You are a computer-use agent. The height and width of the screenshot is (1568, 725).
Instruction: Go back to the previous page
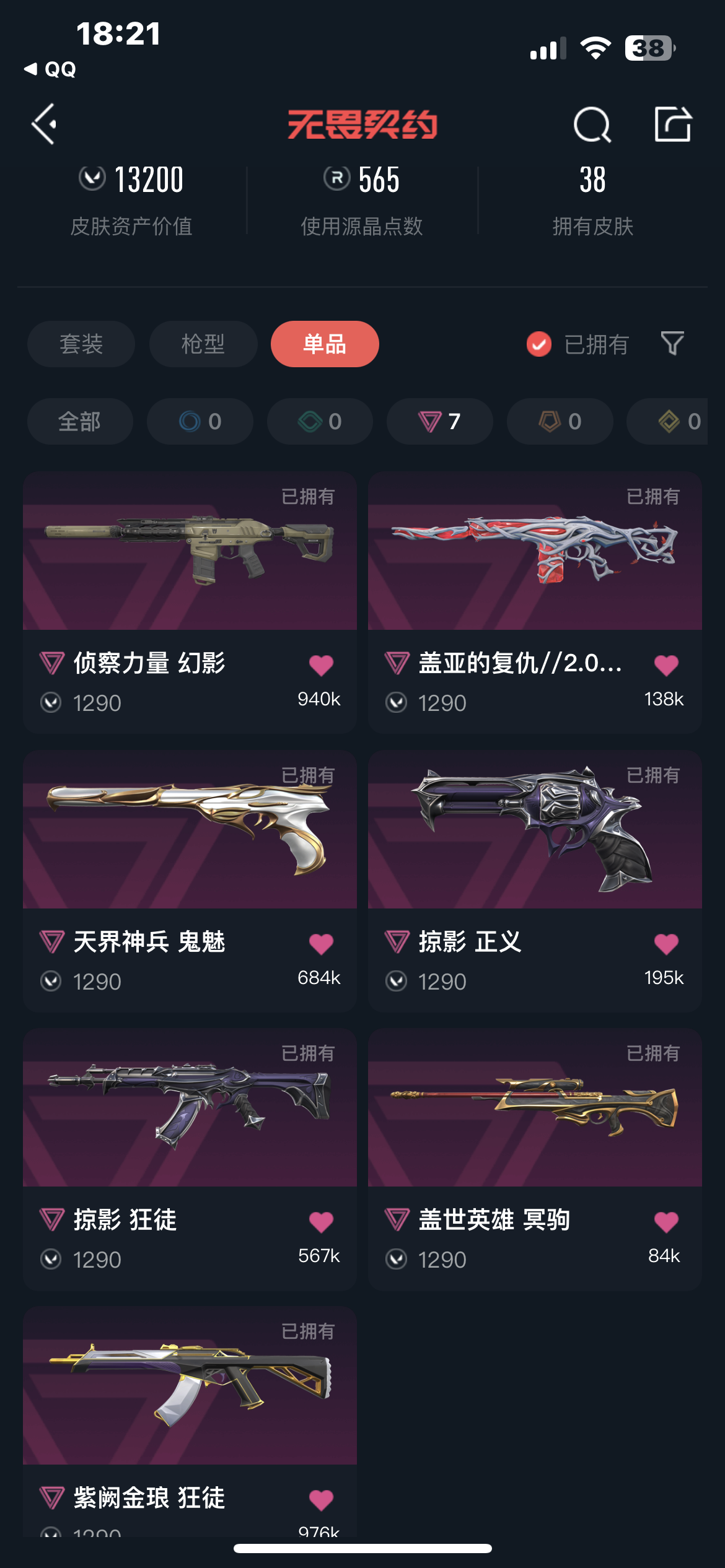point(45,124)
